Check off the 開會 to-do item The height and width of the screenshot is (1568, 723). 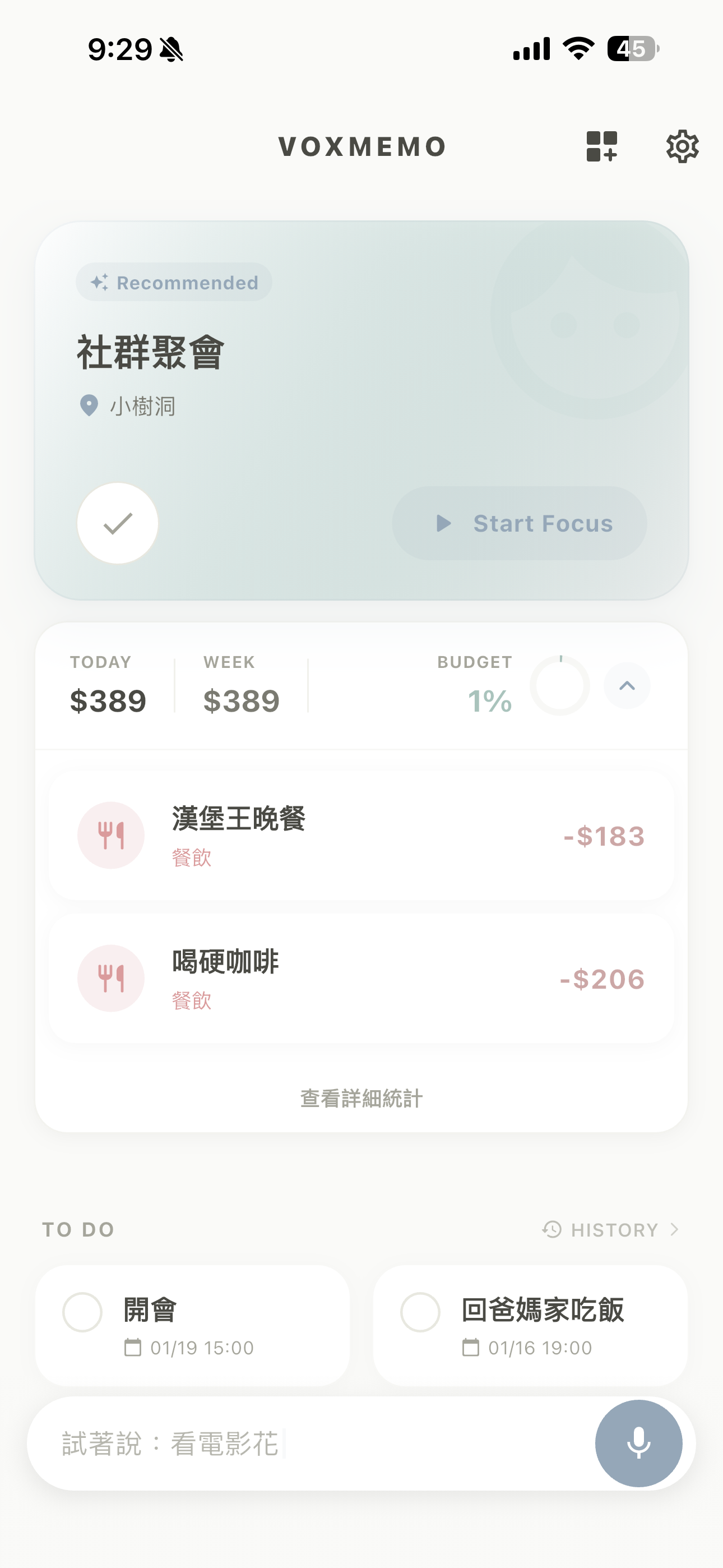[84, 1312]
